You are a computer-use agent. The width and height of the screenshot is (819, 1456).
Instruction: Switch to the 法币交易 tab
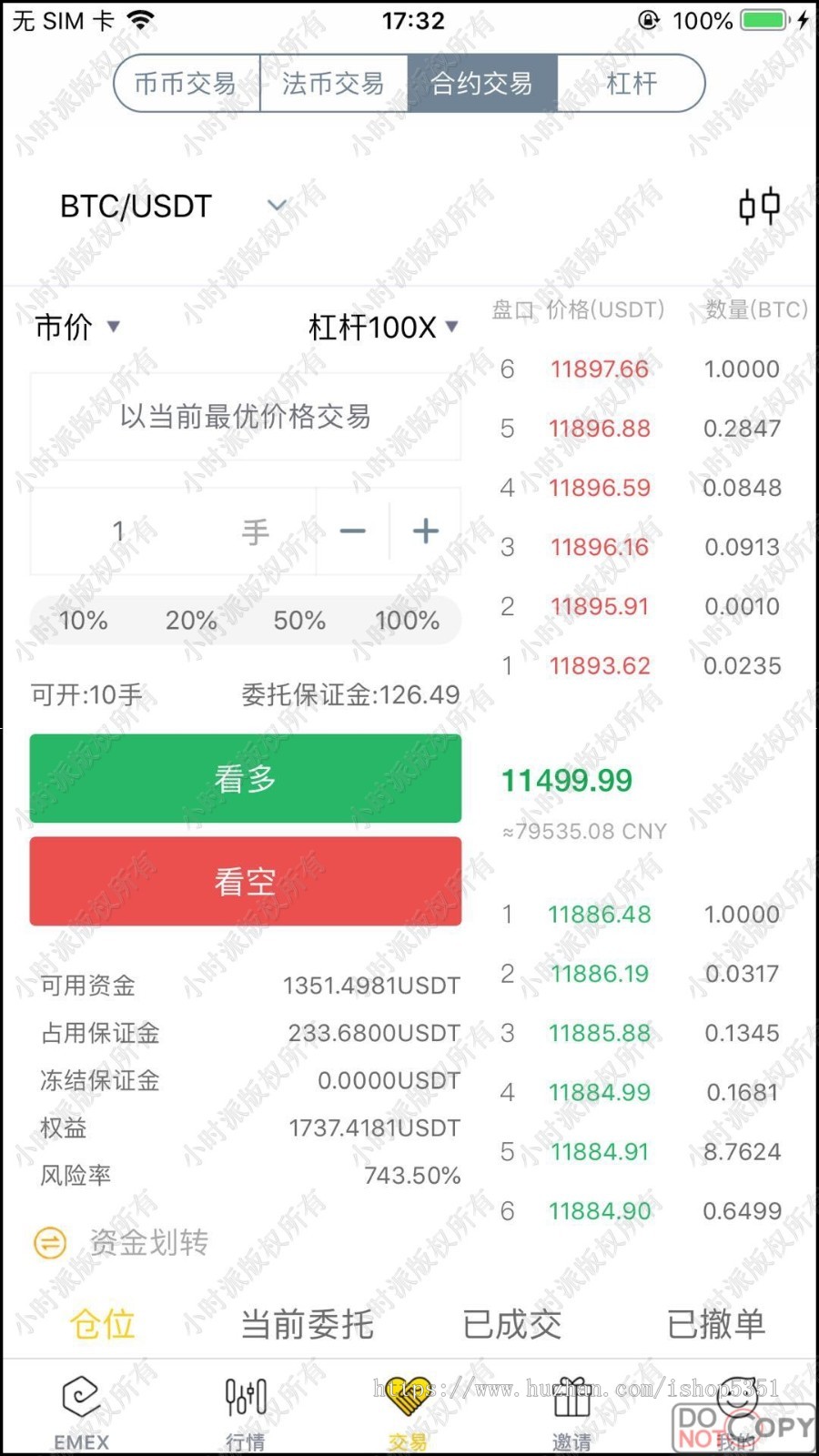(x=333, y=83)
